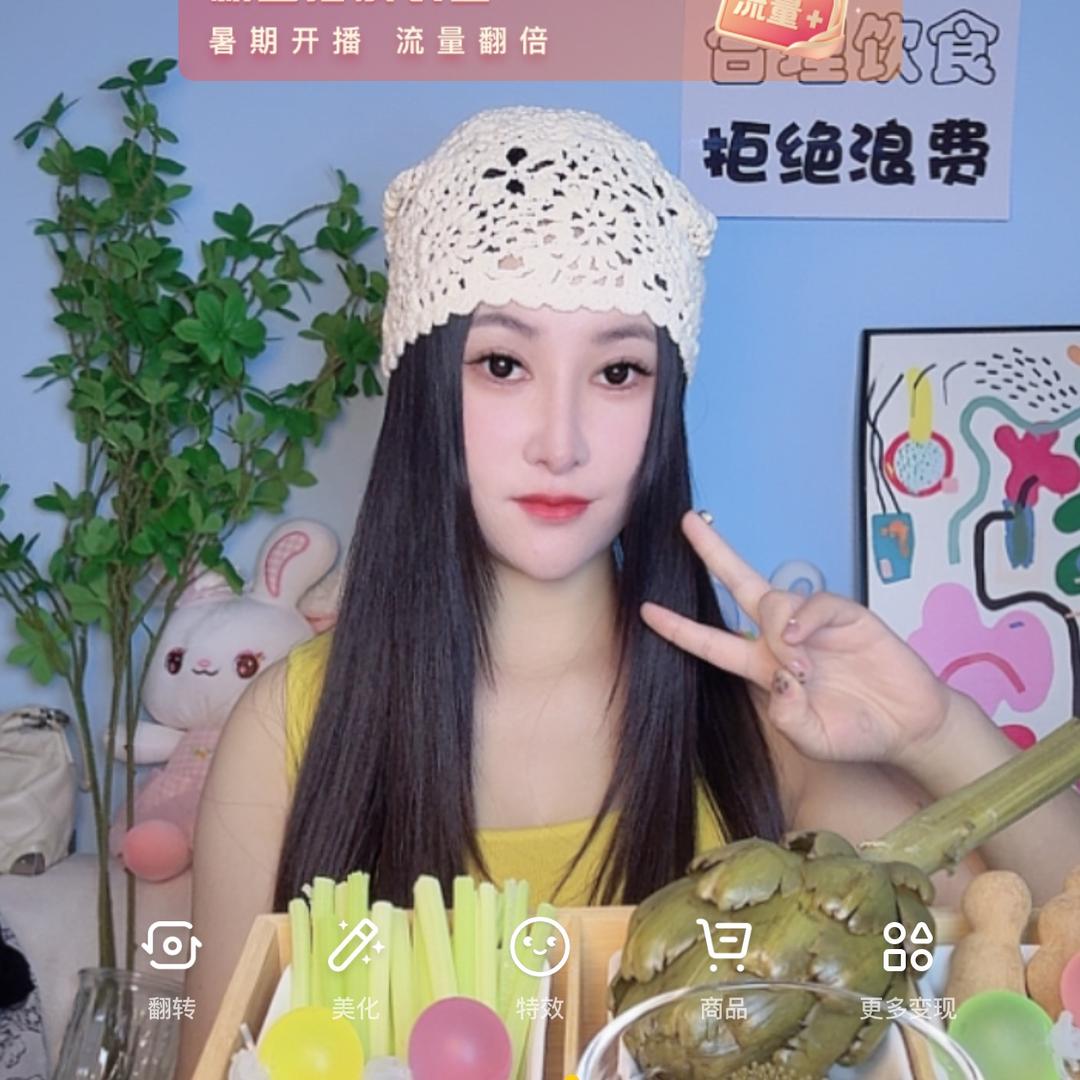The height and width of the screenshot is (1080, 1080).
Task: Open 更多变现 monetization options
Action: [x=908, y=966]
